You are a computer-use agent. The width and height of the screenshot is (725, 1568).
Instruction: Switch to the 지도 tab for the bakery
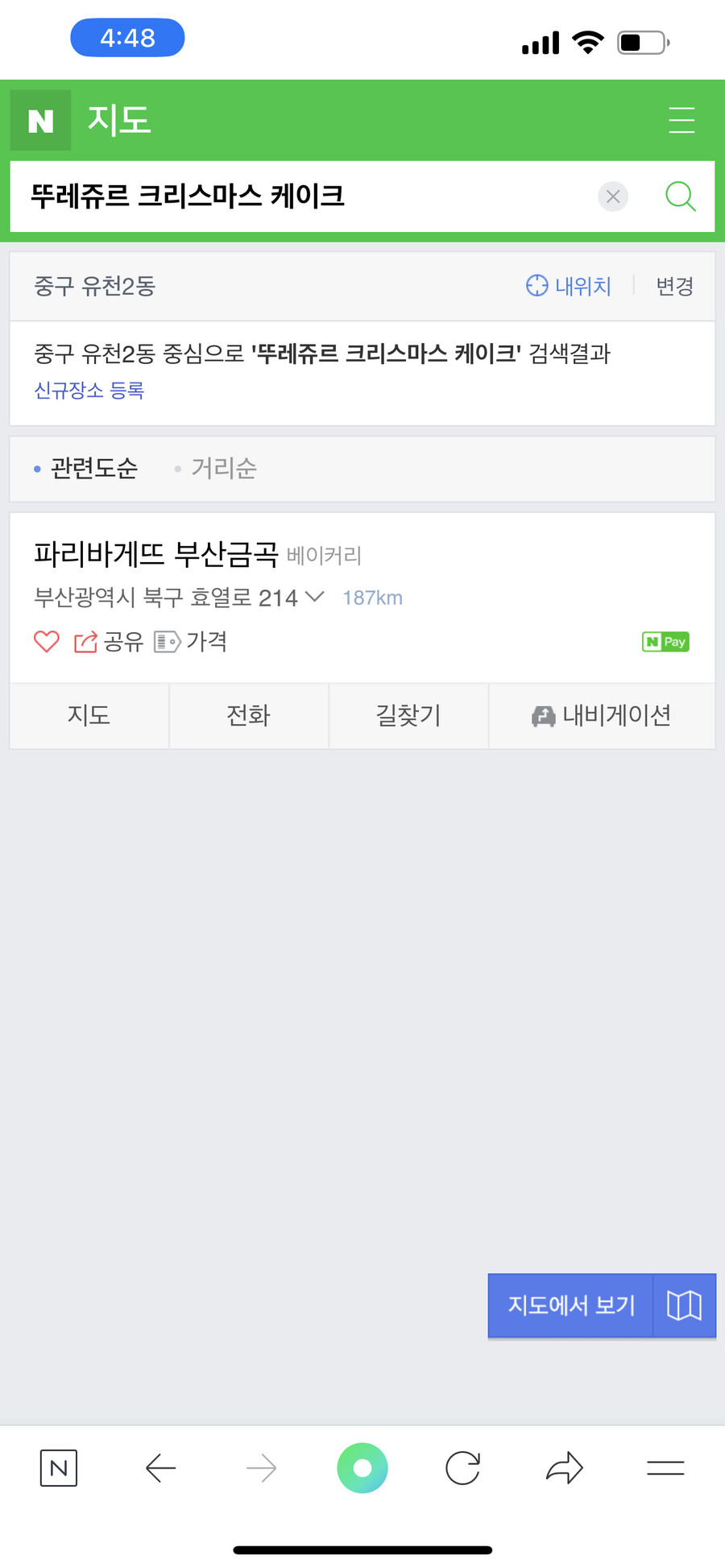pyautogui.click(x=89, y=716)
